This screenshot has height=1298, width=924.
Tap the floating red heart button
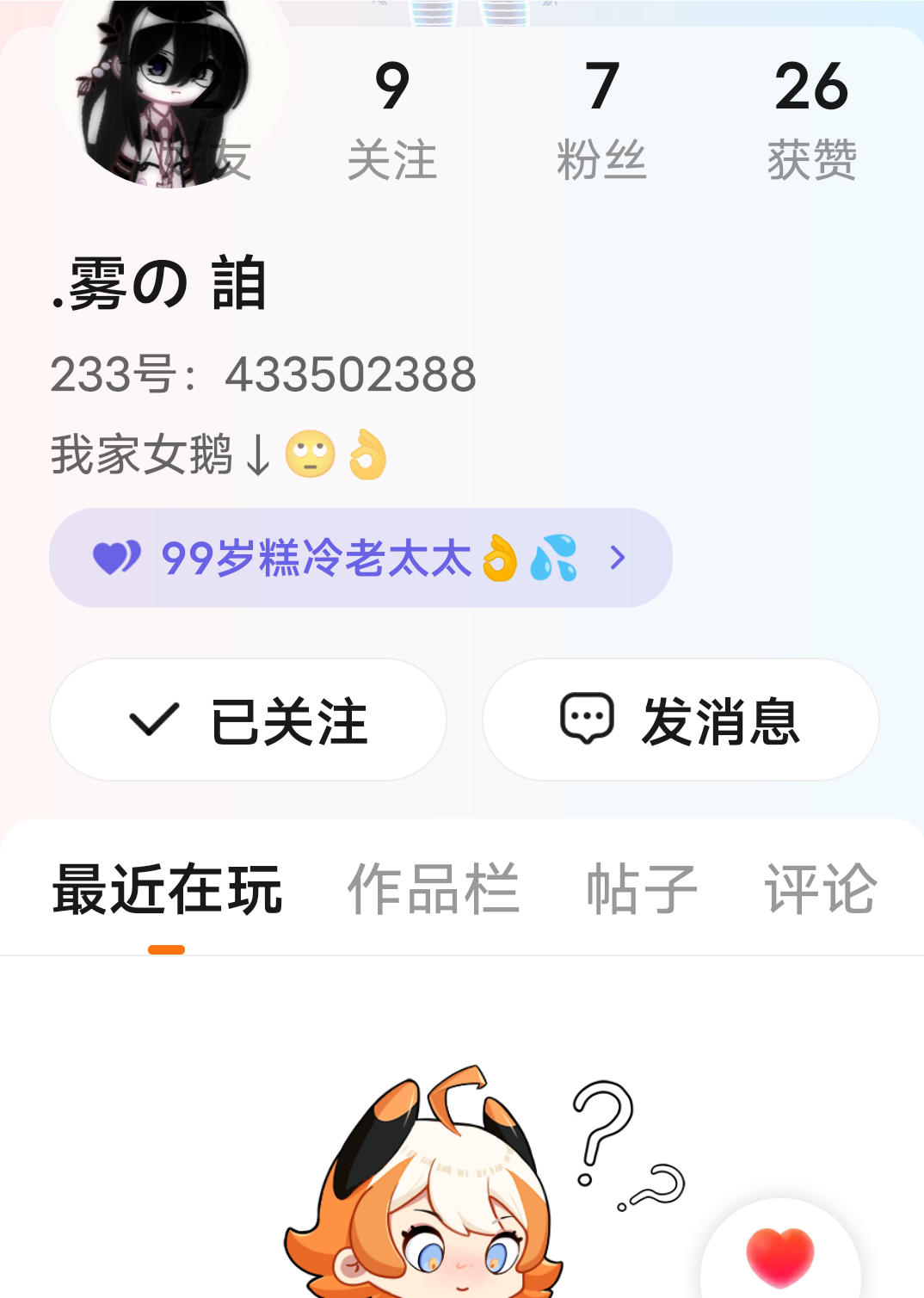(x=779, y=1257)
